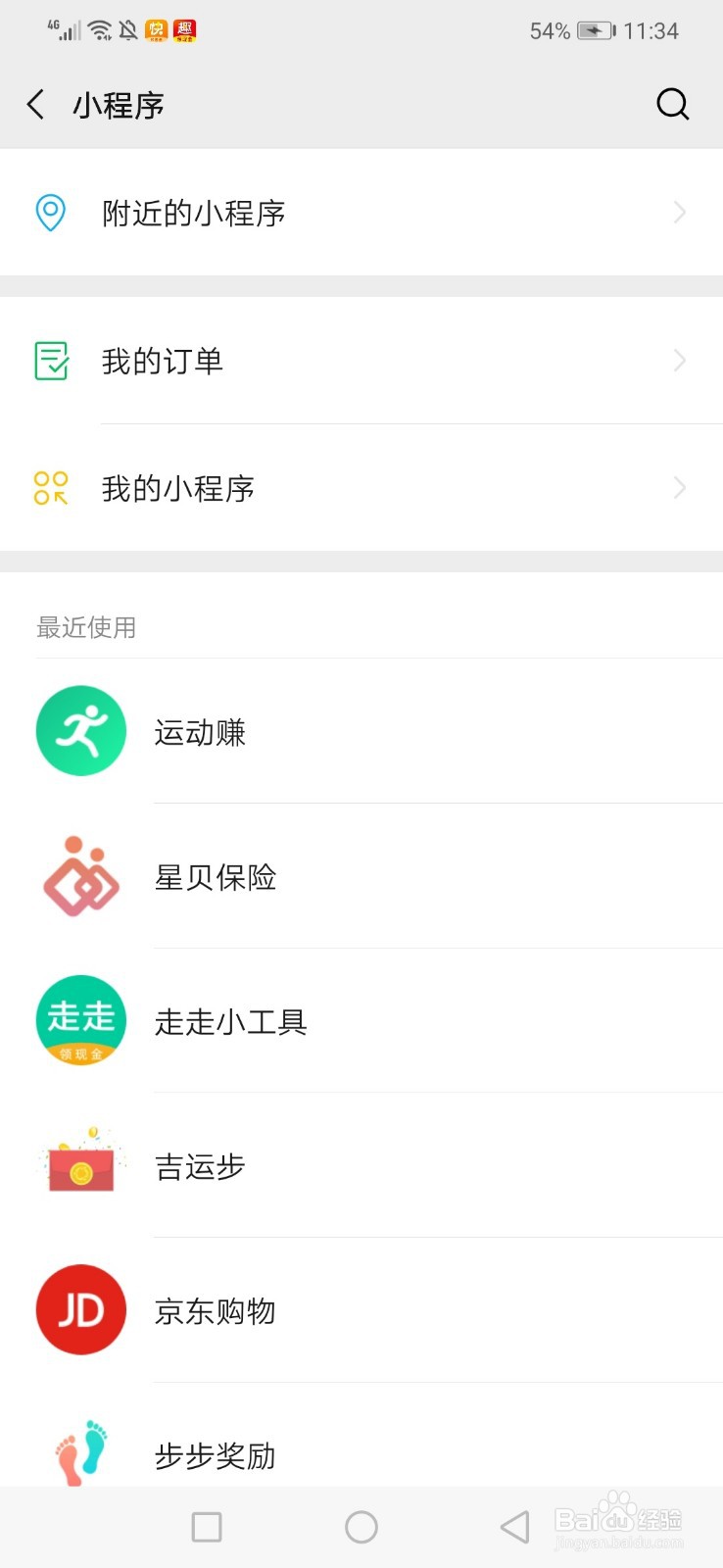Open the 附近的小程序 entry
Screen dimensions: 723x1568
[x=192, y=213]
